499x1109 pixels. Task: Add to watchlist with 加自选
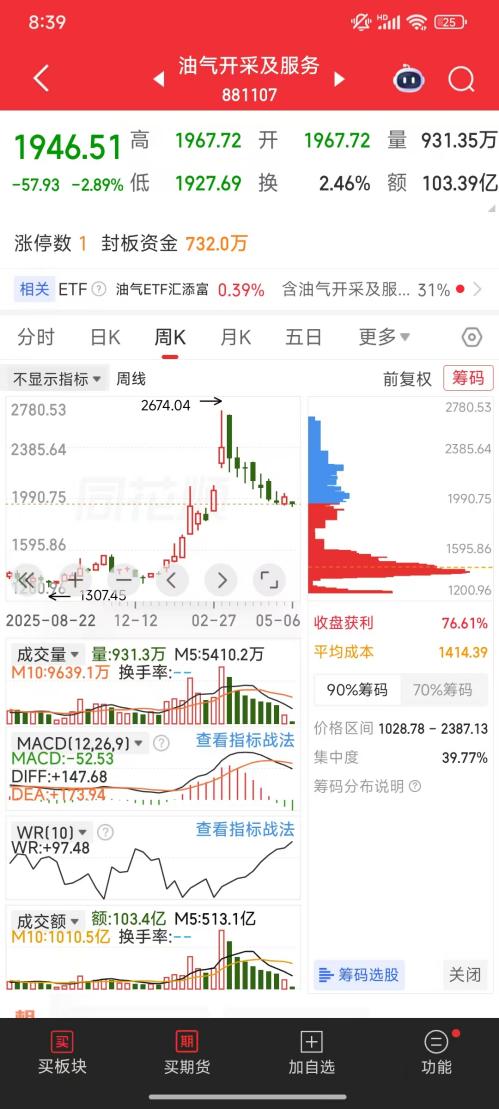tap(312, 1052)
